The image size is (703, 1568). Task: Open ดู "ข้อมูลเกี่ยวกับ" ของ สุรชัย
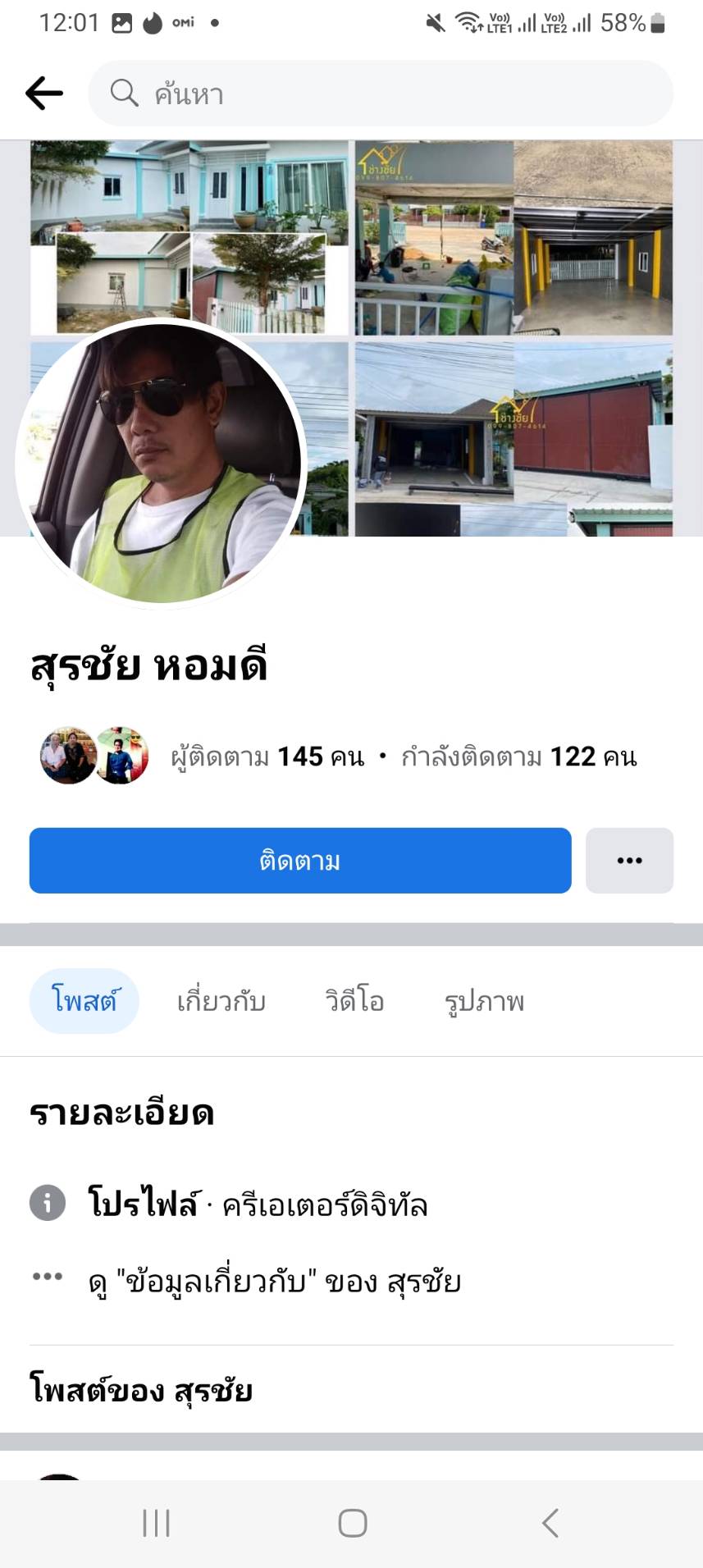click(275, 1282)
